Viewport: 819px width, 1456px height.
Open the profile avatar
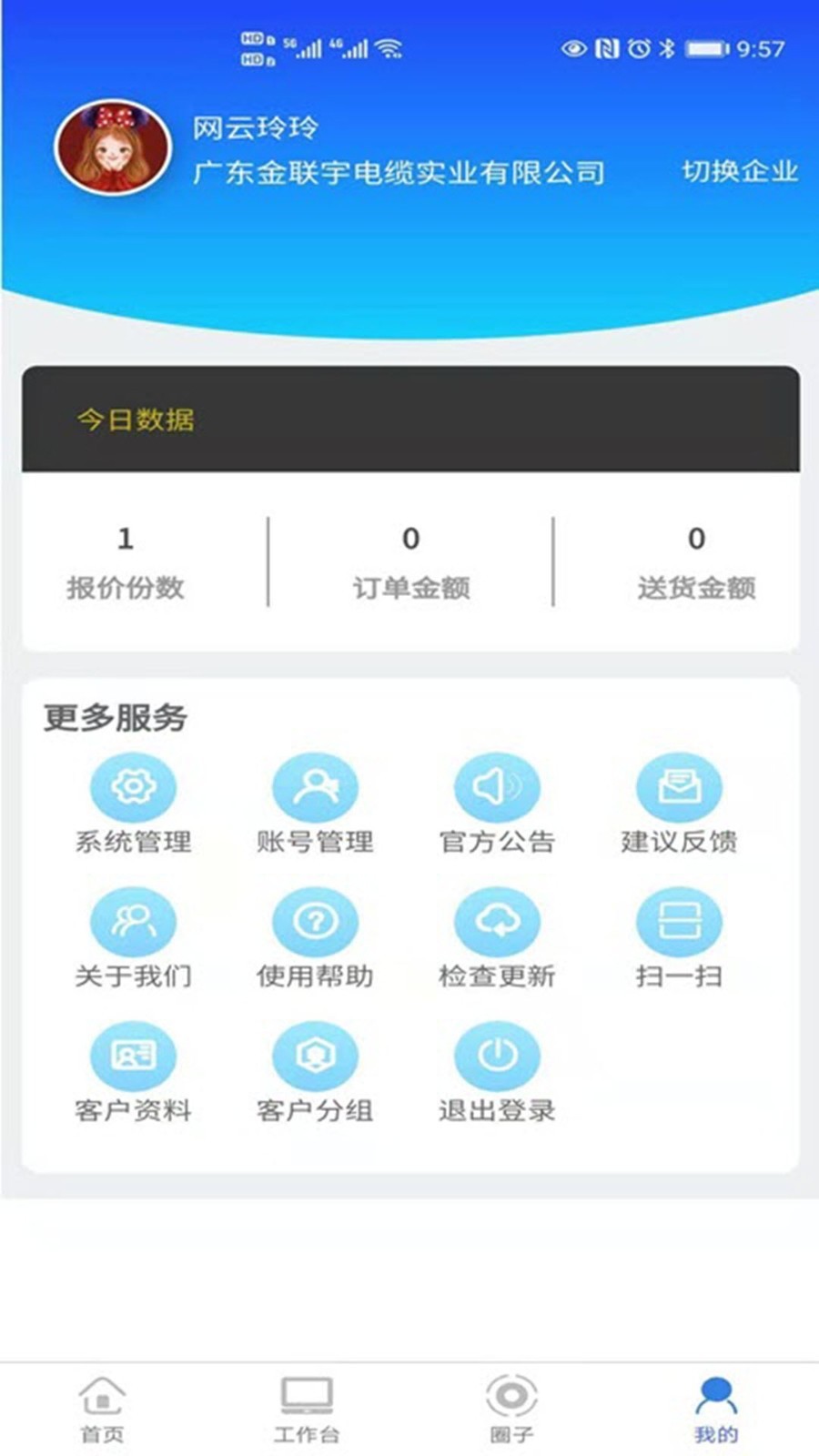point(113,147)
